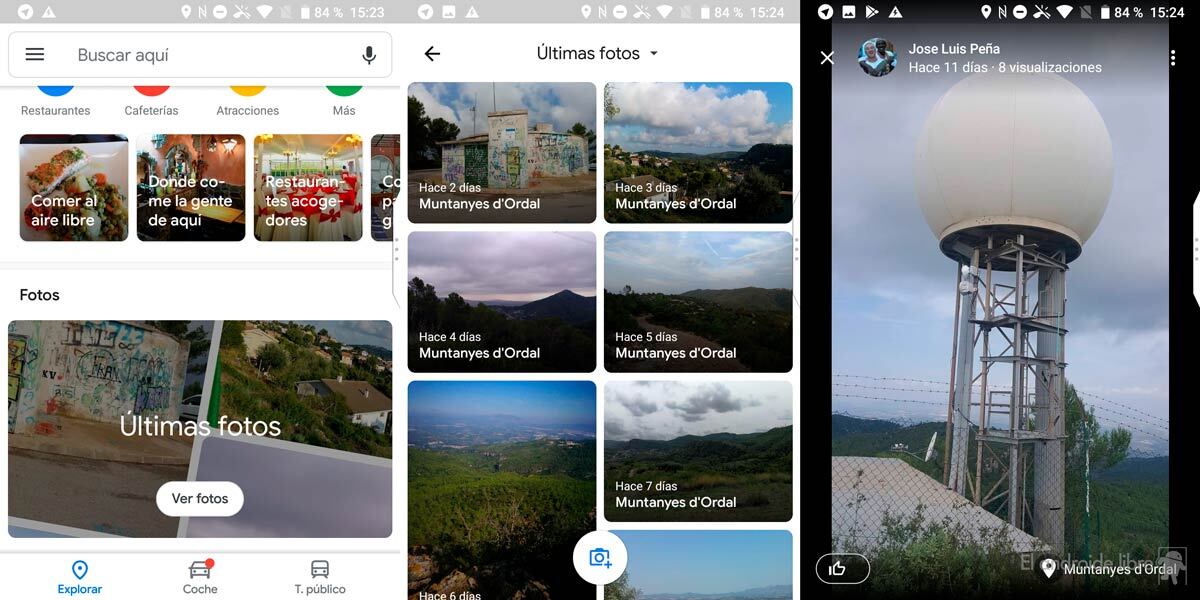Open the Restaurantes acogedores card
The width and height of the screenshot is (1200, 600).
point(308,188)
